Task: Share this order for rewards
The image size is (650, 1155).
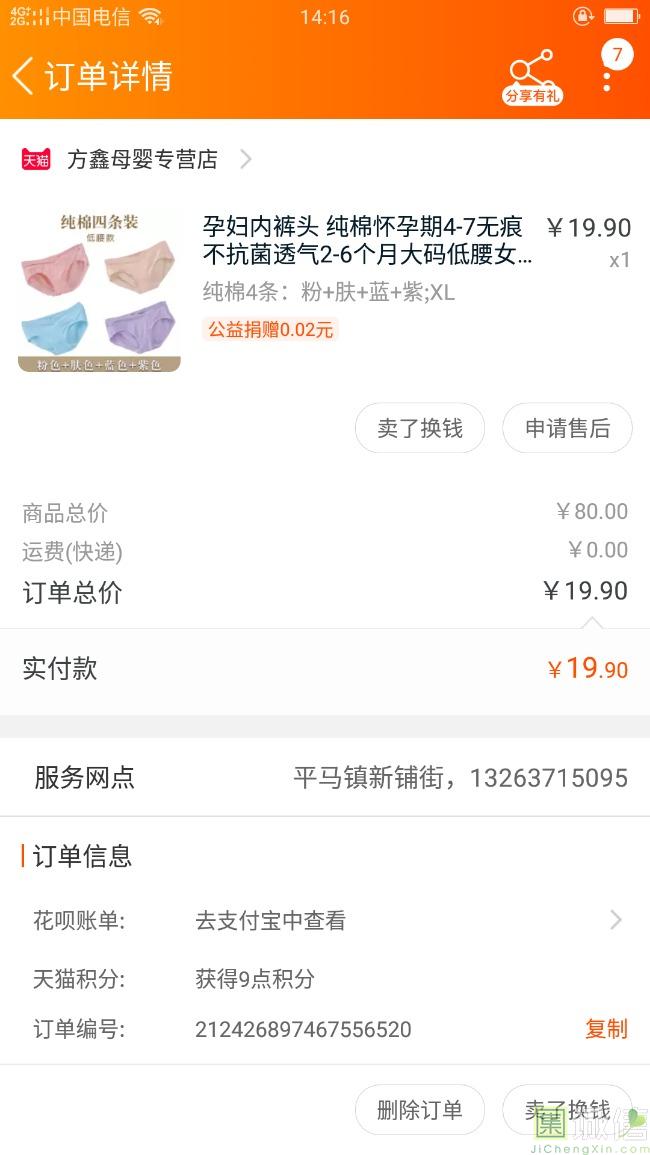Action: coord(532,76)
